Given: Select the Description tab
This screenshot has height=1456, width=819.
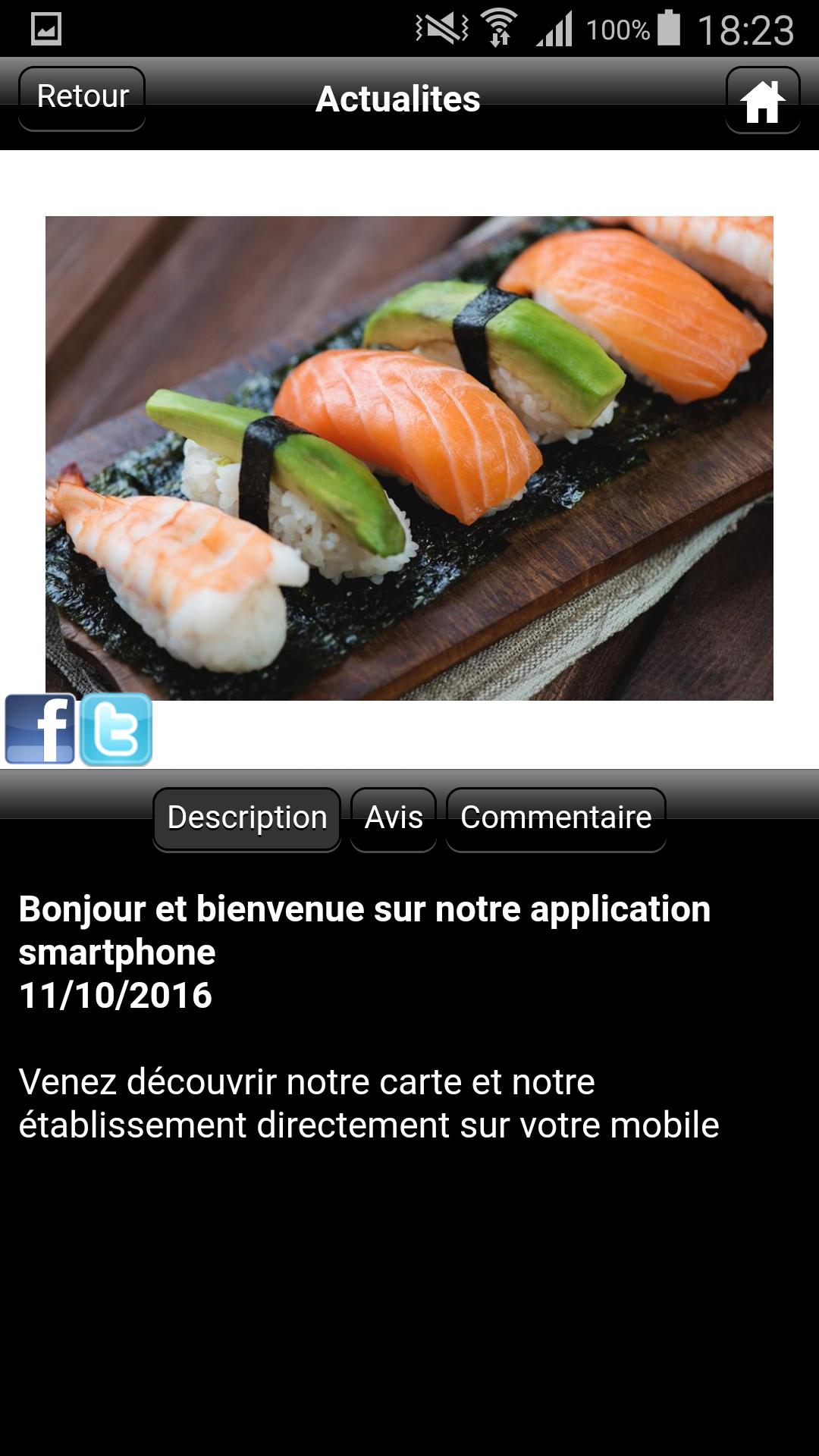Looking at the screenshot, I should (x=246, y=818).
